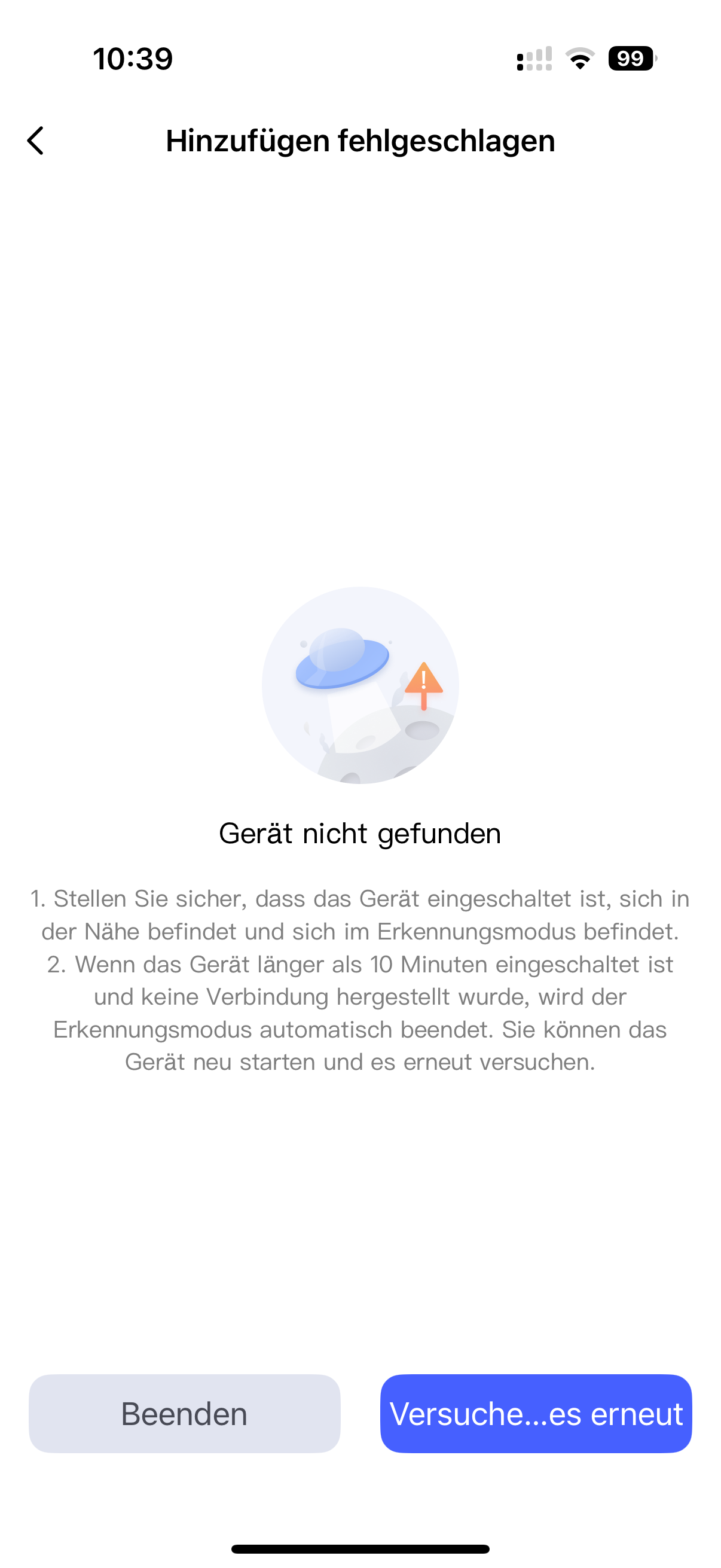Go back using the top-left arrow
The height and width of the screenshot is (1568, 721).
point(35,141)
